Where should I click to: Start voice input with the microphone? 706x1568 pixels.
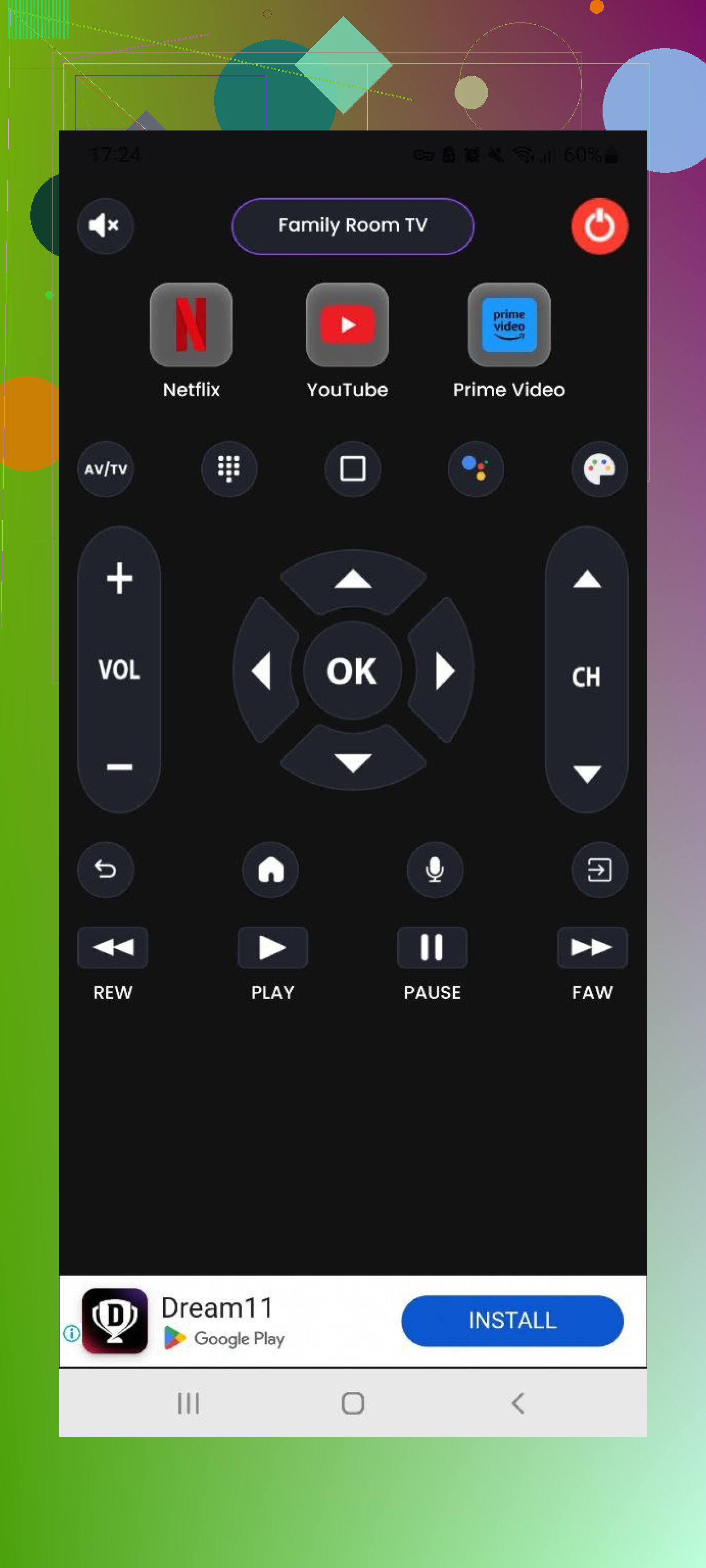(x=434, y=869)
